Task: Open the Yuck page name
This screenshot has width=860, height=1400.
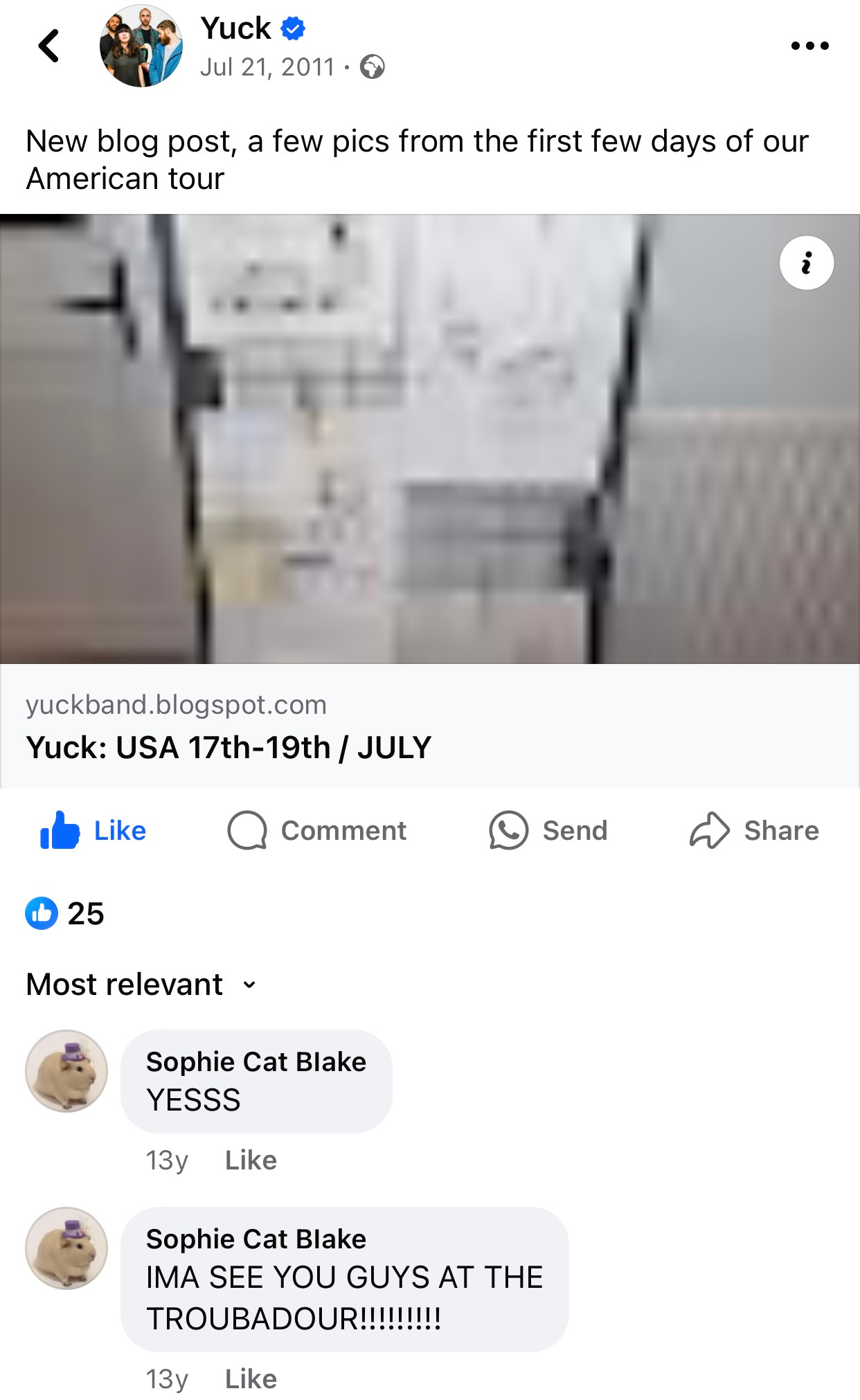Action: tap(236, 28)
